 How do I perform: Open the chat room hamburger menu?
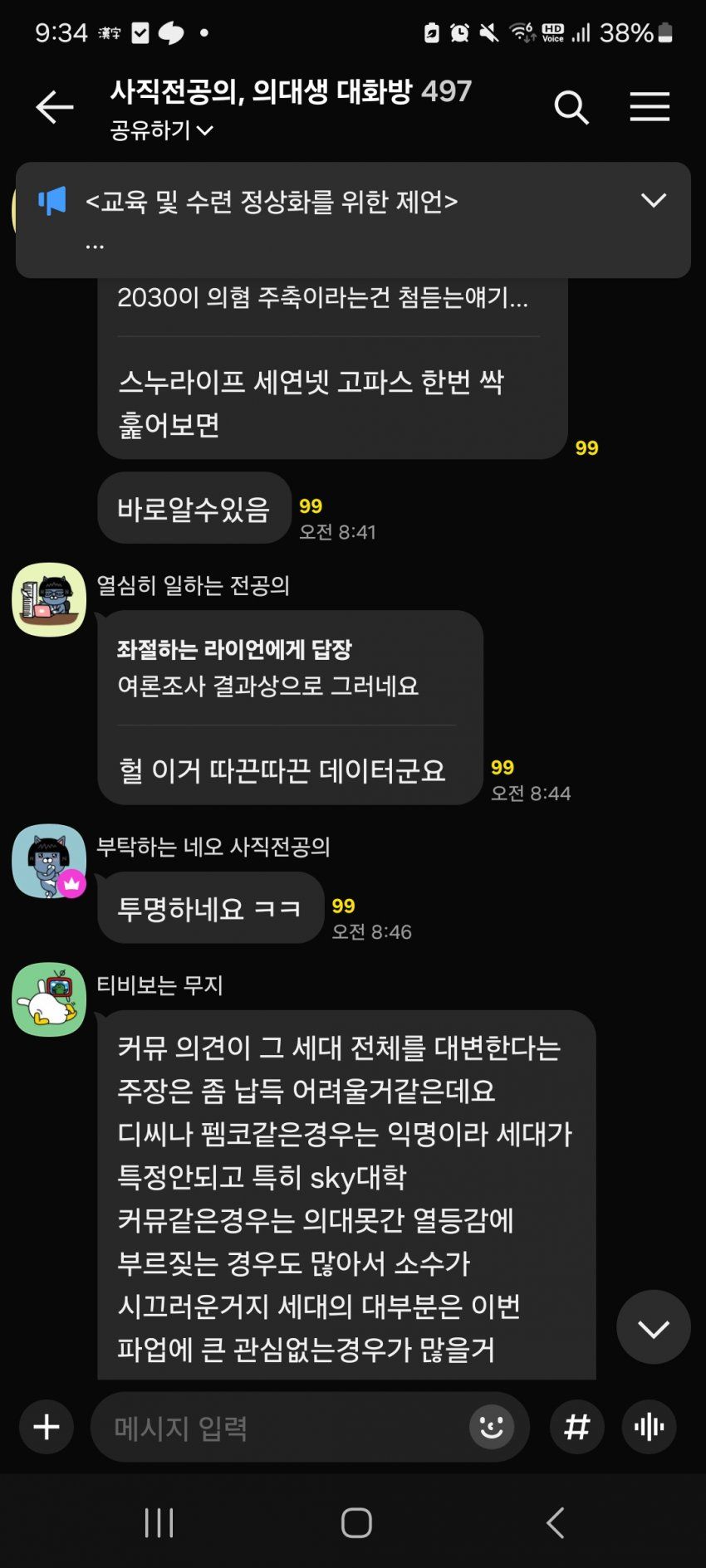[650, 108]
